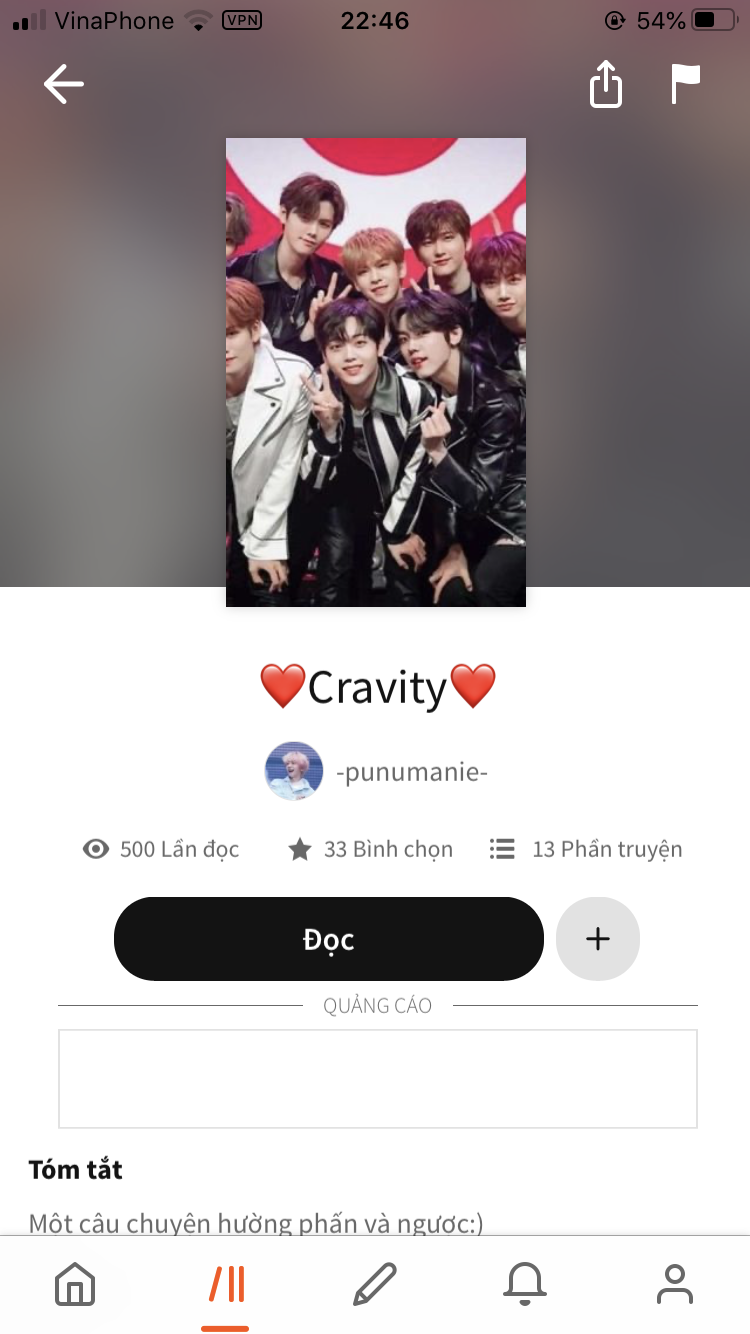
Task: Share this Cravity story
Action: (605, 85)
